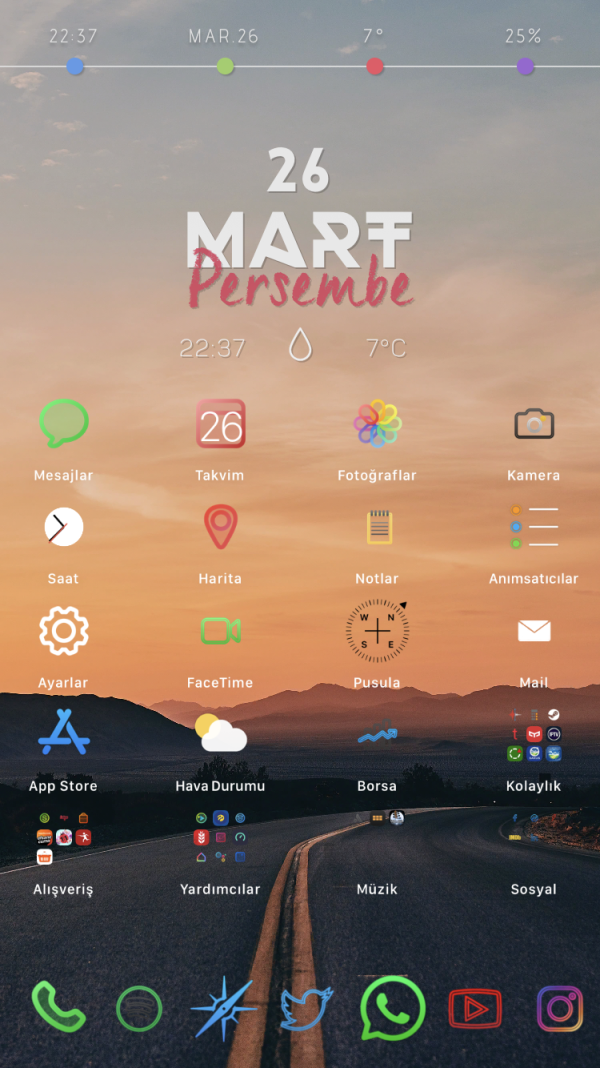This screenshot has height=1068, width=600.
Task: Open the Pusula compass app
Action: 378,631
